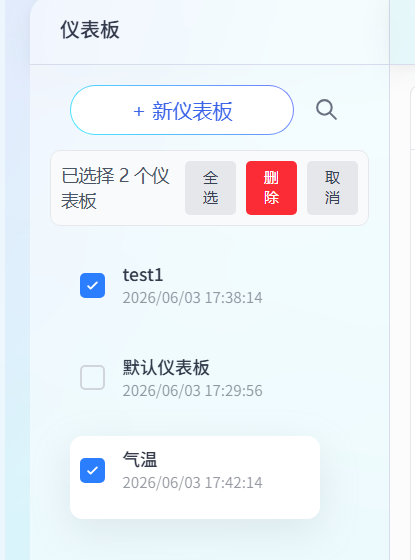Viewport: 415px width, 560px height.
Task: Uncheck the 气温 dashboard checkbox
Action: pos(92,470)
